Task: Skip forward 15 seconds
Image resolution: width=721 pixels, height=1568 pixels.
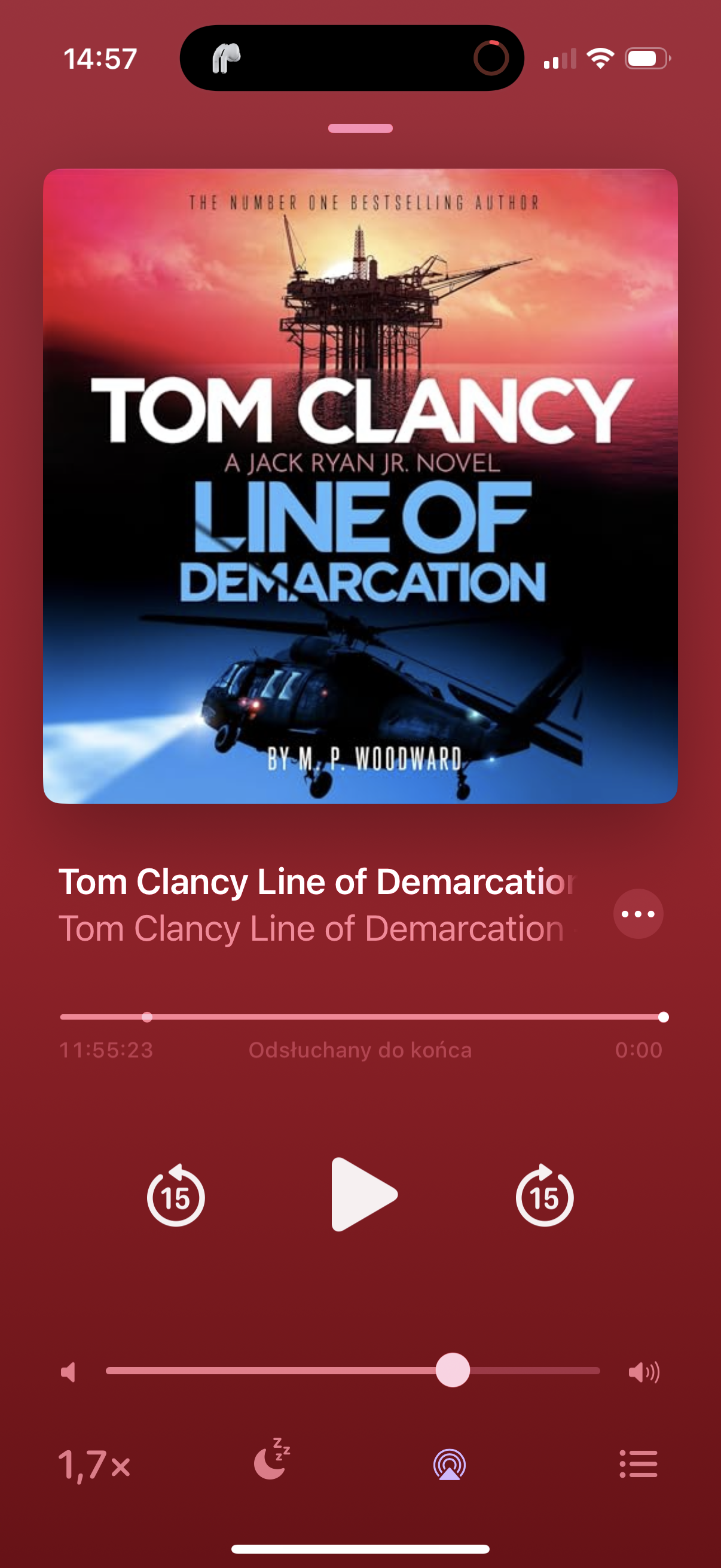Action: click(545, 1195)
